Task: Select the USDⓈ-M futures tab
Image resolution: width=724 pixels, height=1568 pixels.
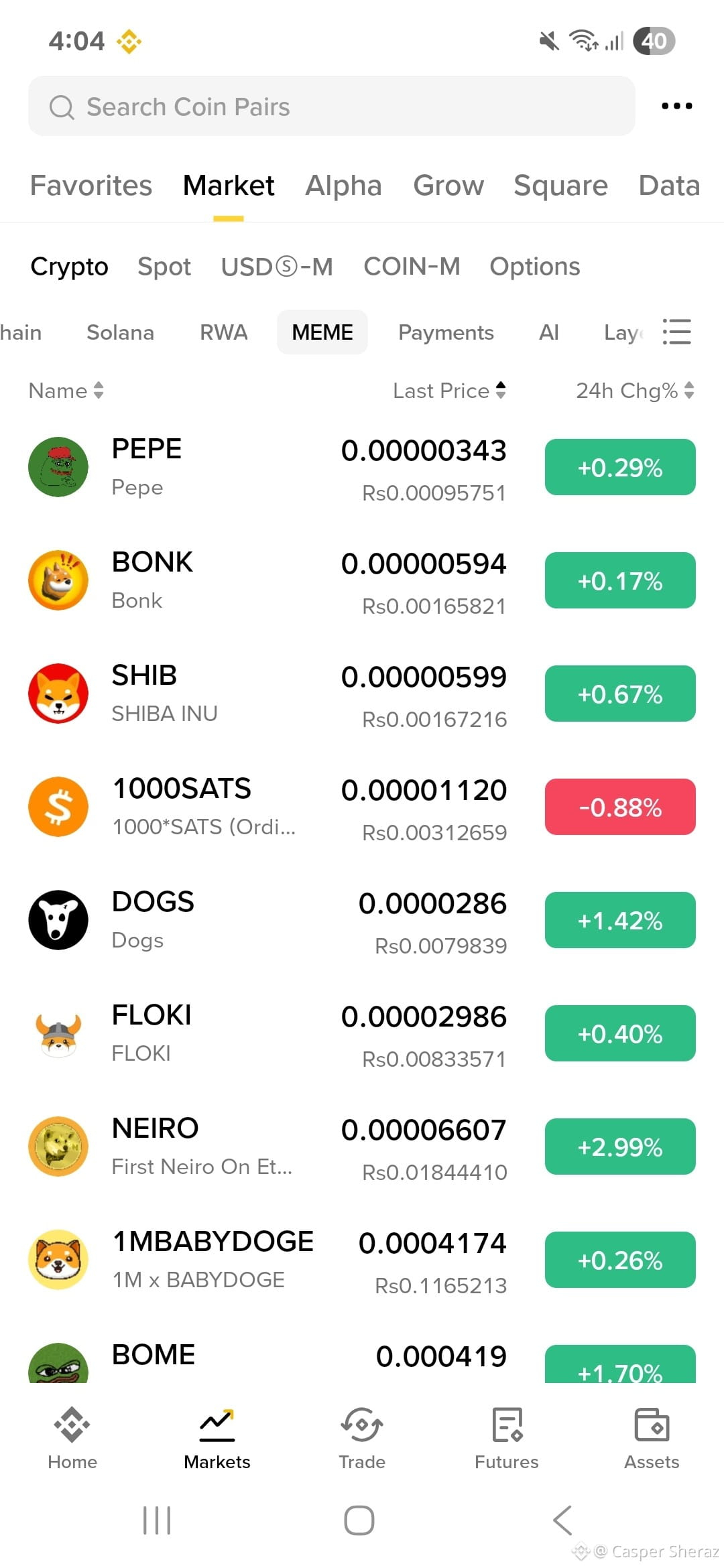Action: 277,267
